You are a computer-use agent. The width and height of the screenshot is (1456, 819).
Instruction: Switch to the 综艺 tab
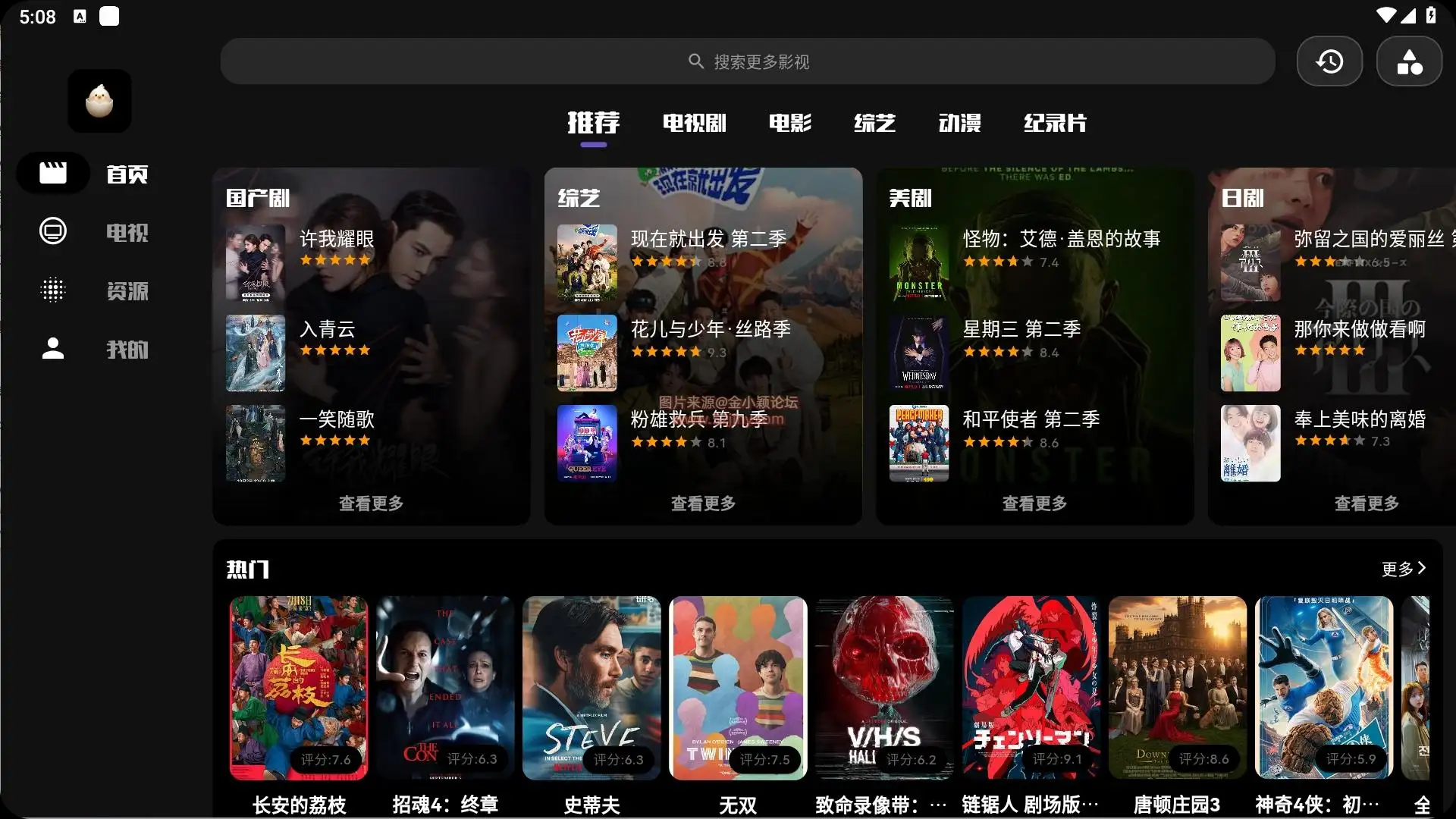(x=874, y=123)
